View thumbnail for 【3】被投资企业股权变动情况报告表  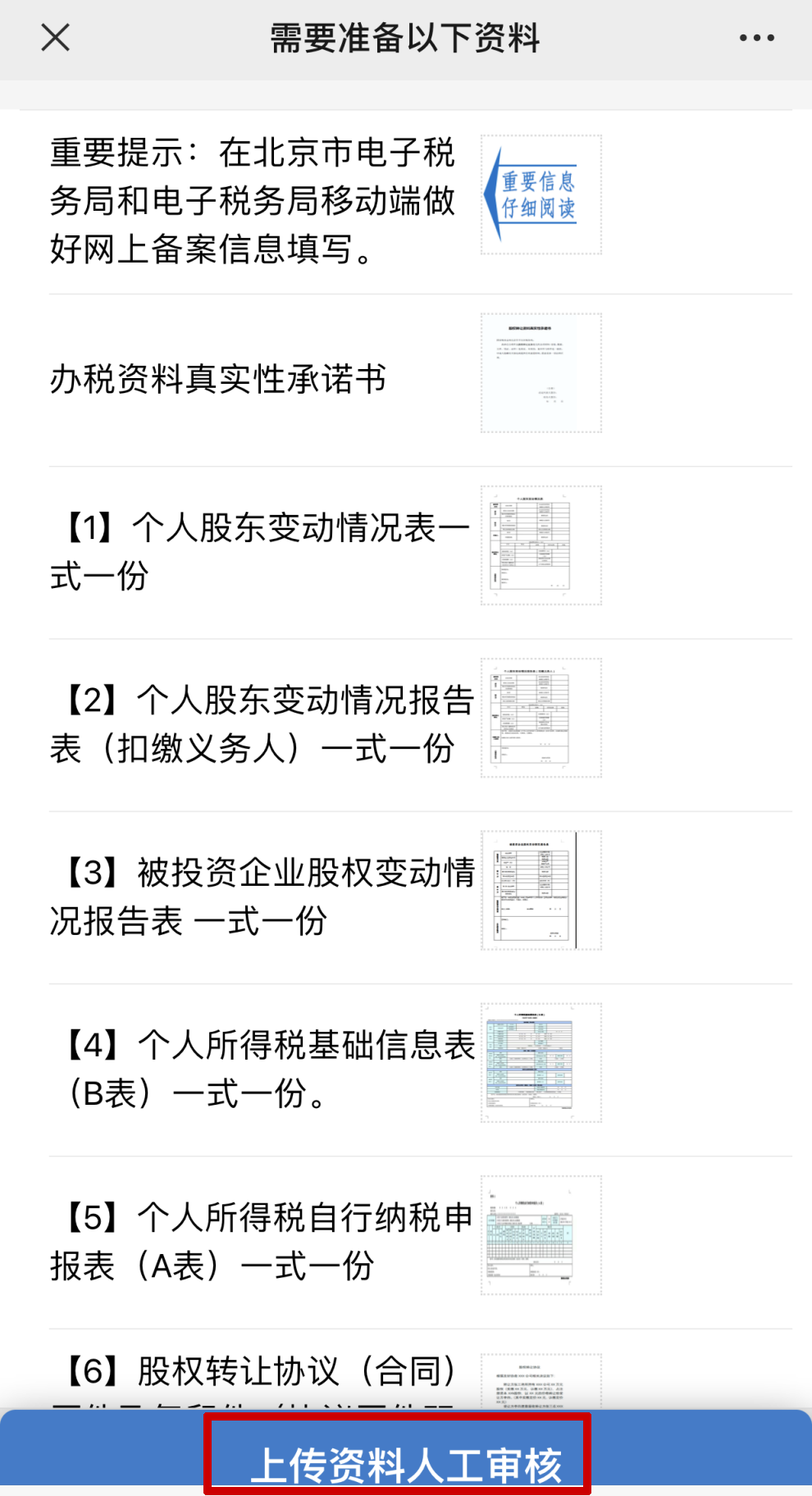[541, 891]
